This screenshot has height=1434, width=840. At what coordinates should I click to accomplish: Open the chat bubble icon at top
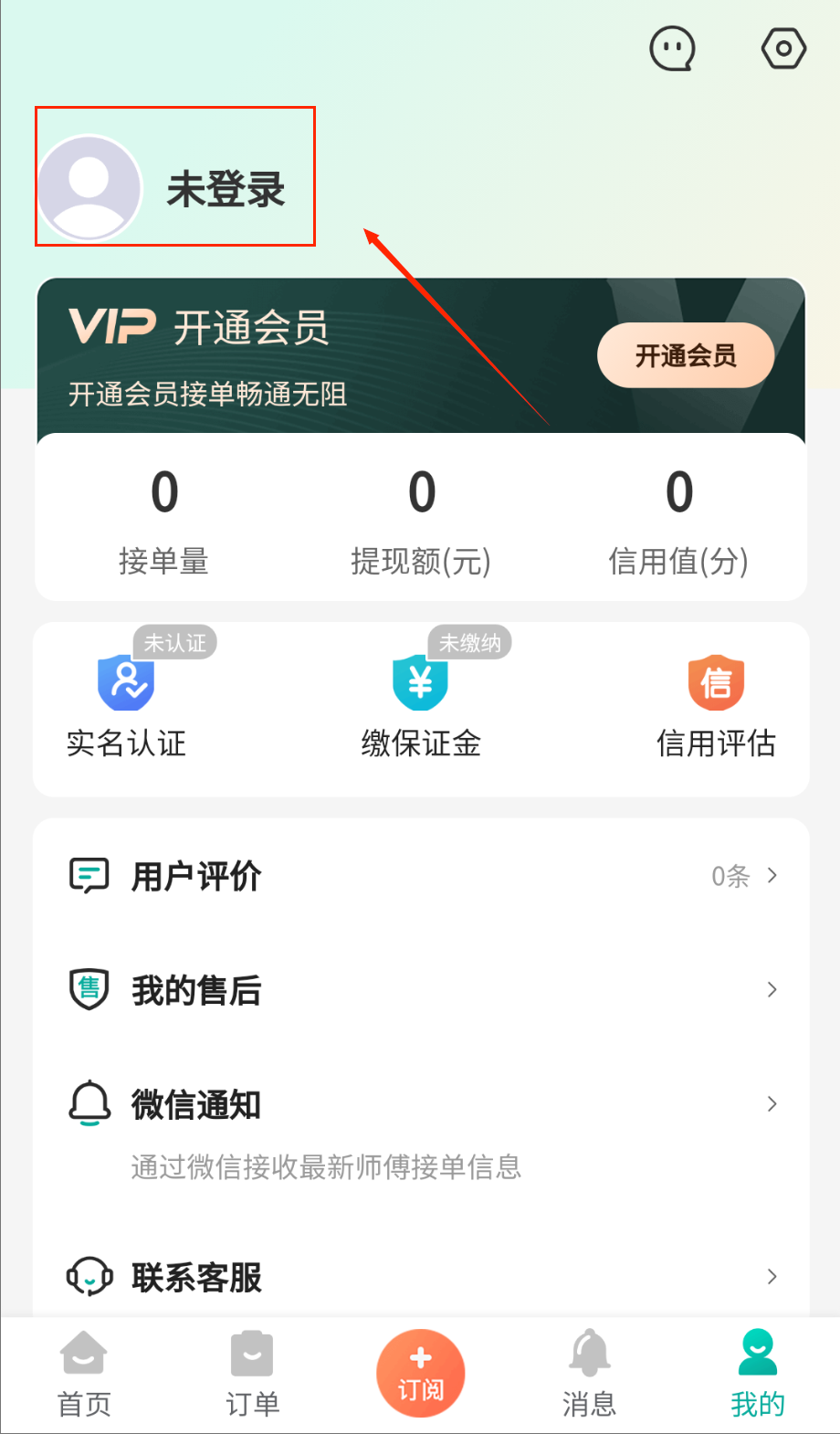[x=672, y=48]
